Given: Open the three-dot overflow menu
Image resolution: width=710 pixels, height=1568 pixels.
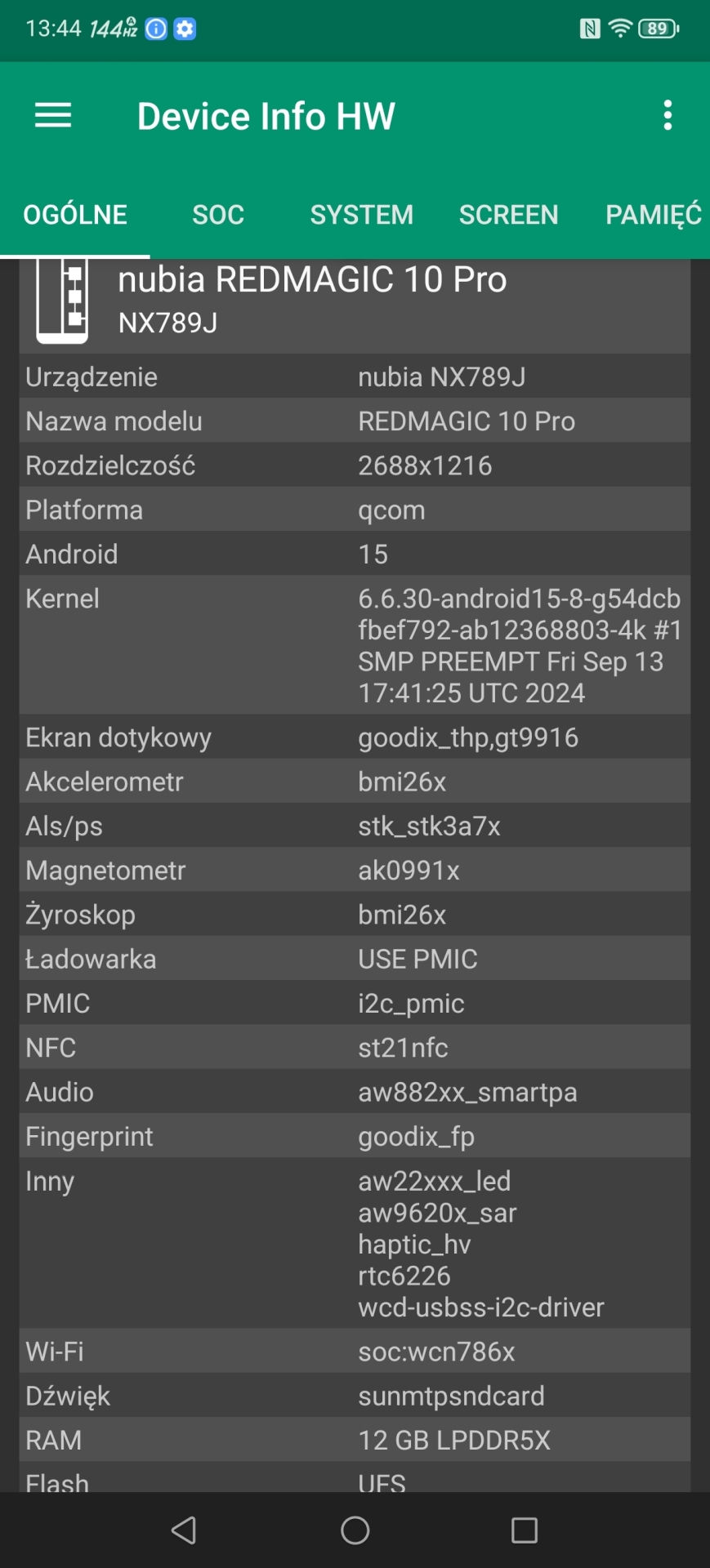Looking at the screenshot, I should [668, 116].
